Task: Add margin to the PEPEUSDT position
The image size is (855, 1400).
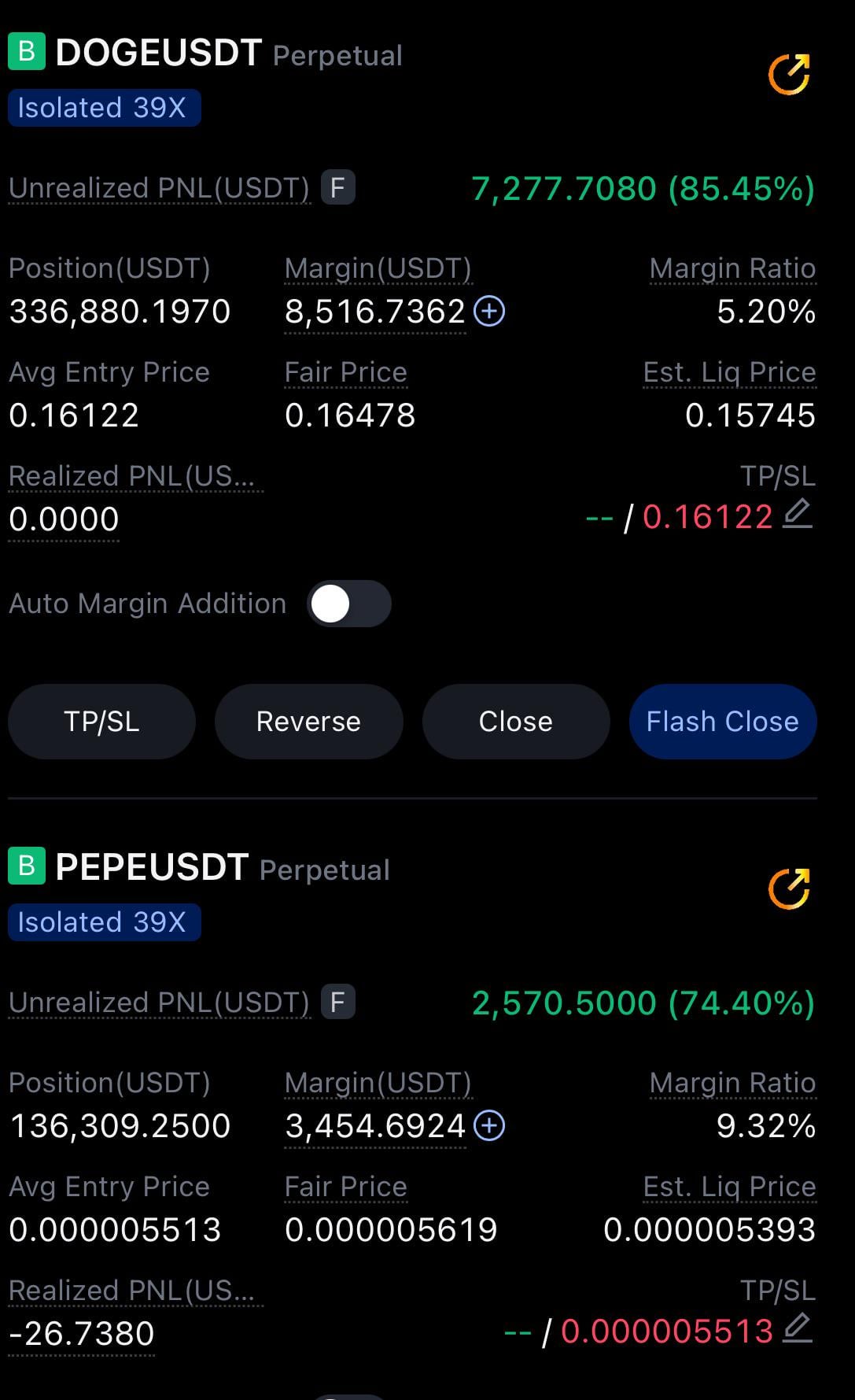Action: (489, 1126)
